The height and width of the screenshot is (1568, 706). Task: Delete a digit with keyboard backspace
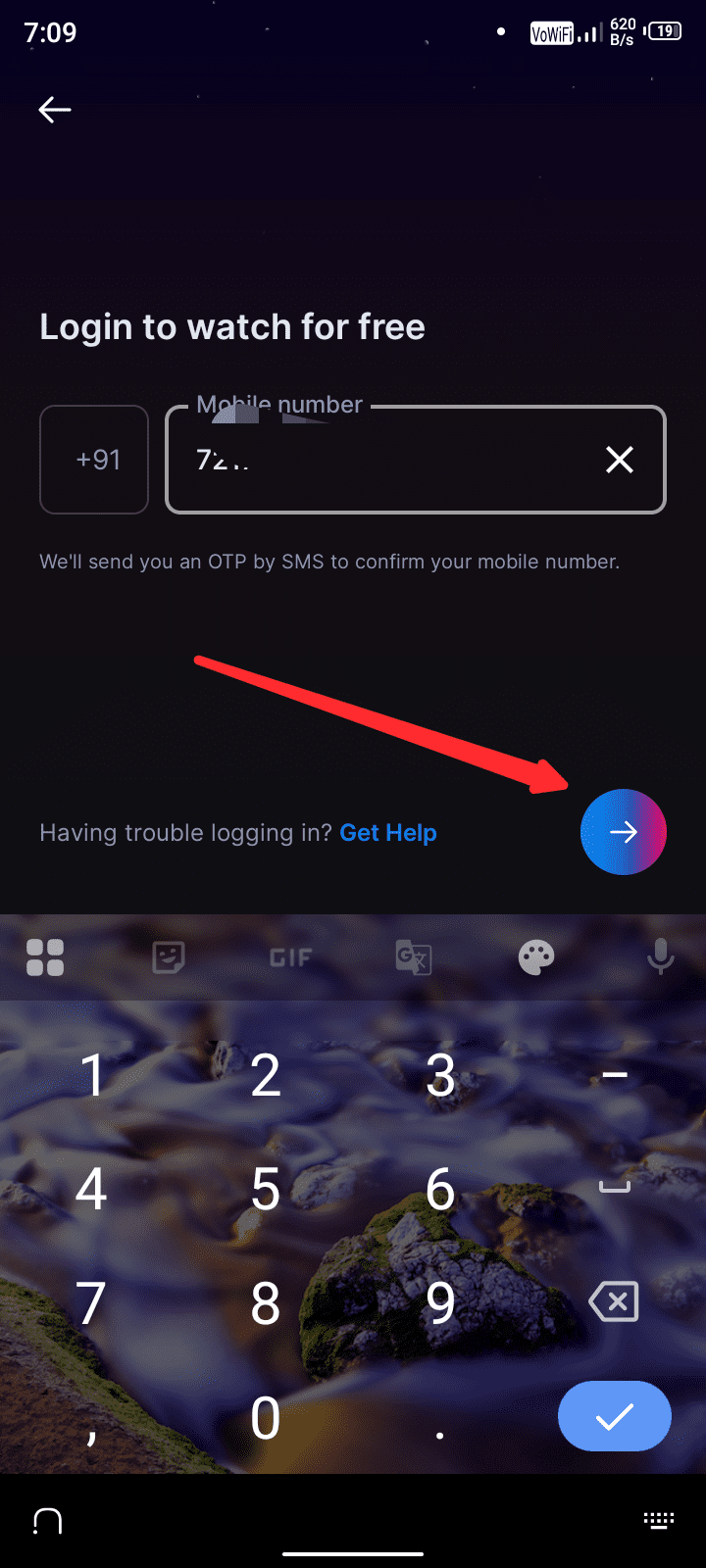coord(614,1302)
